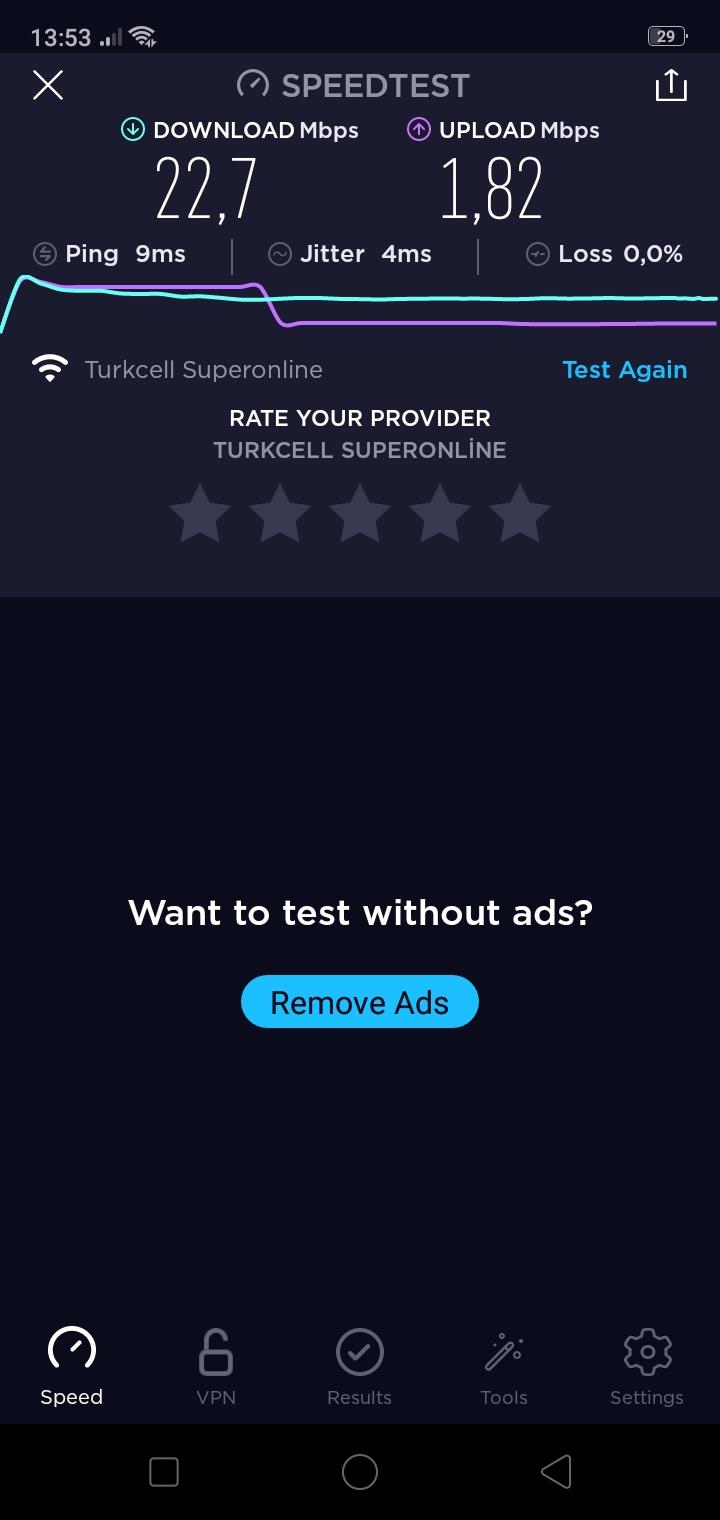The width and height of the screenshot is (720, 1520).
Task: Tap the Remove Ads button
Action: (x=360, y=1001)
